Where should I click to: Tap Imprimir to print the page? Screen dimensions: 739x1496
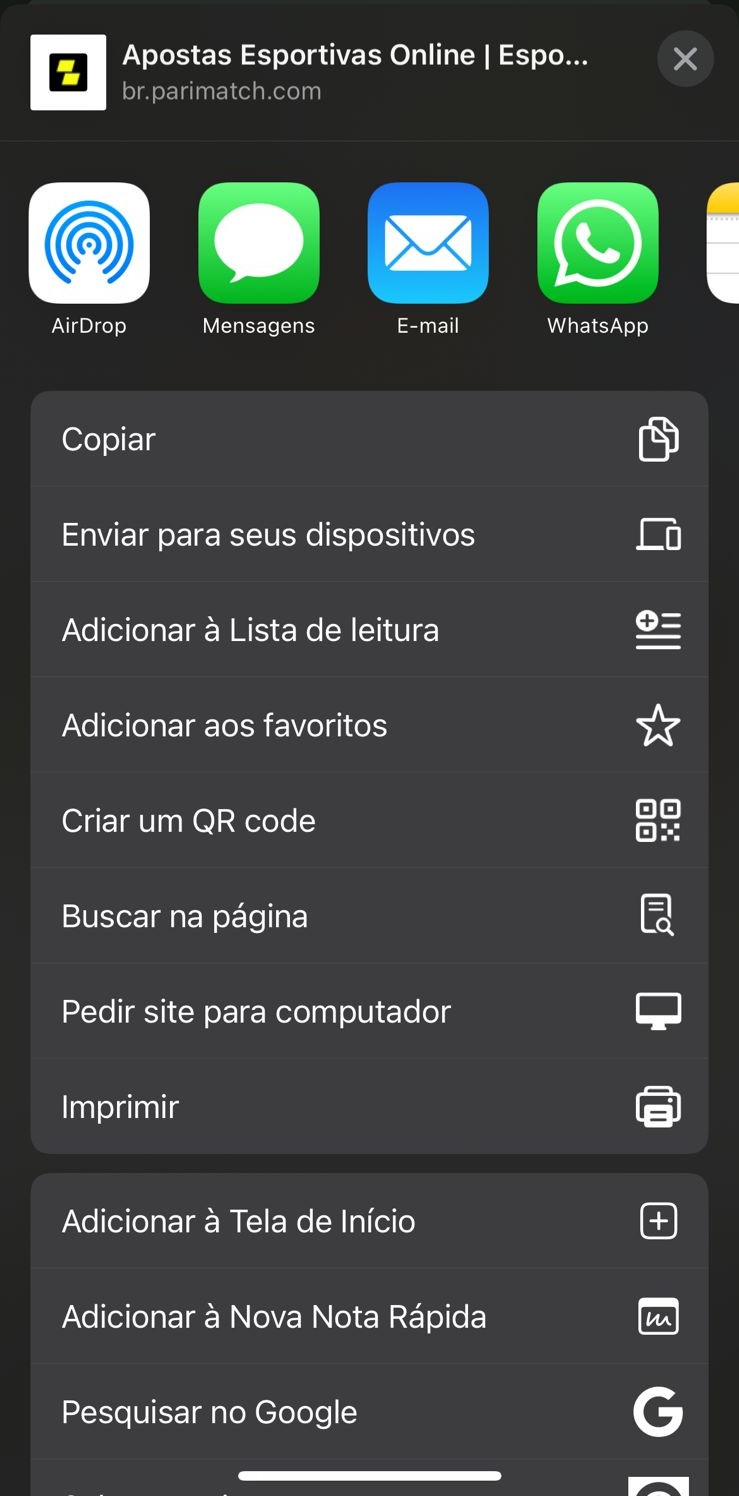point(369,1106)
